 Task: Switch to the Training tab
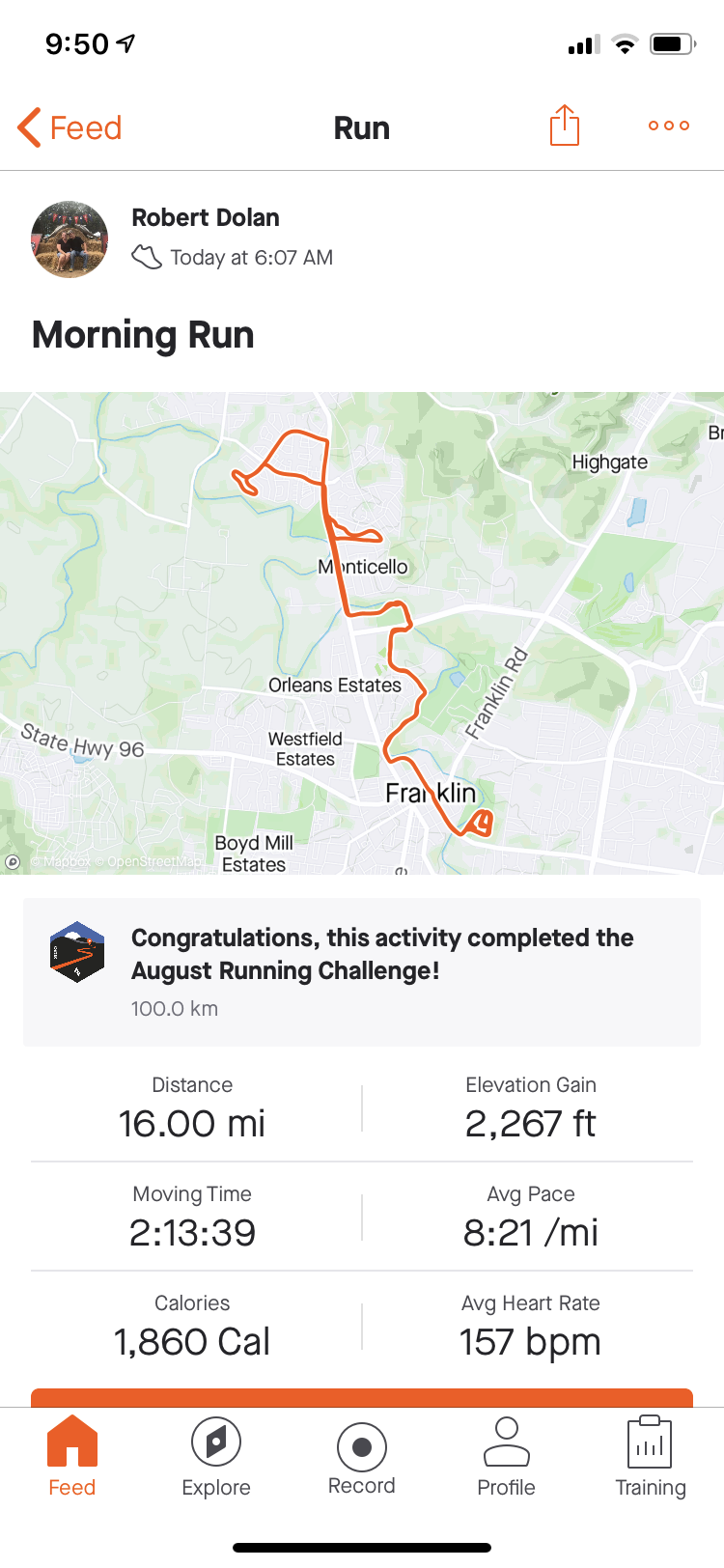(x=649, y=1456)
